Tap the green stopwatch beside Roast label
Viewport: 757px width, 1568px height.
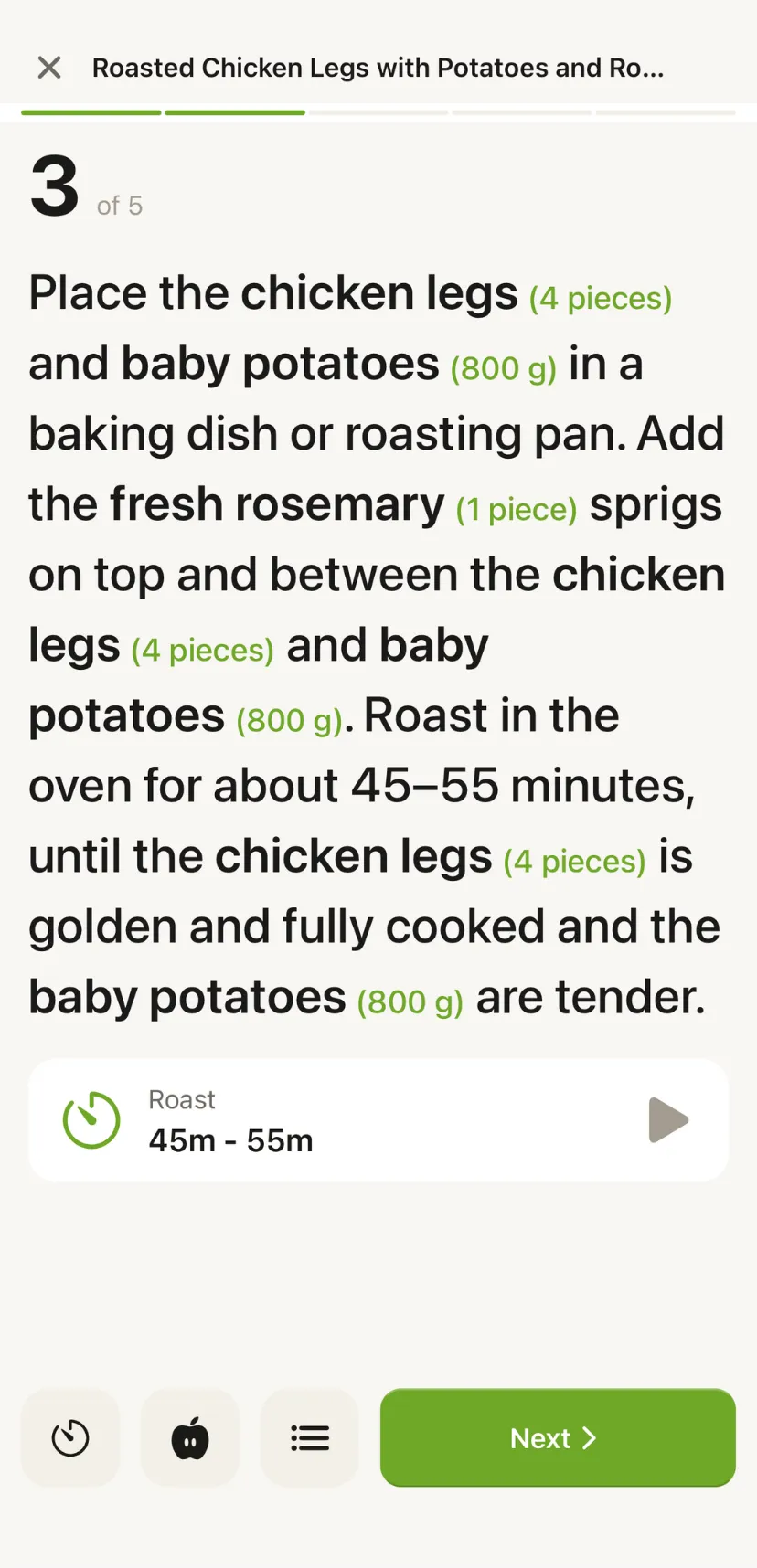pos(91,1119)
